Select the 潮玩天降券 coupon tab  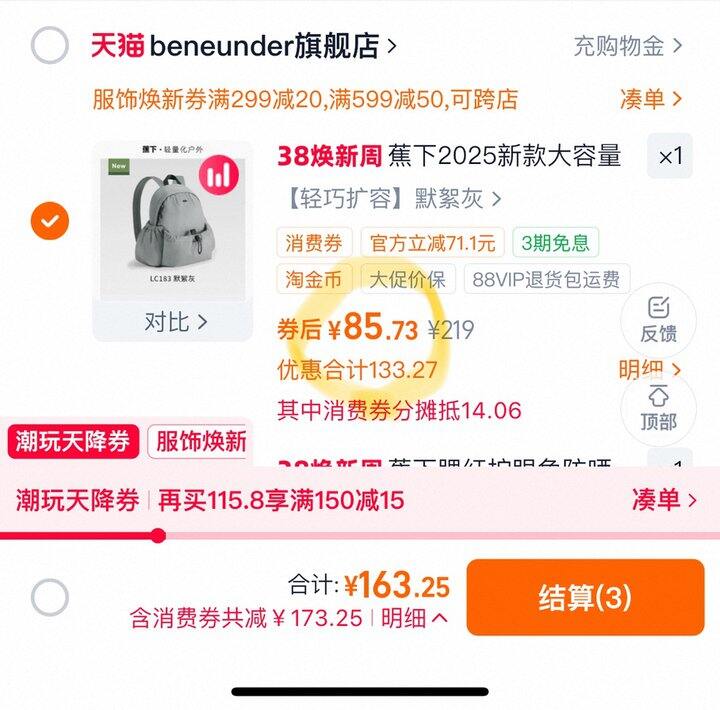(x=76, y=441)
